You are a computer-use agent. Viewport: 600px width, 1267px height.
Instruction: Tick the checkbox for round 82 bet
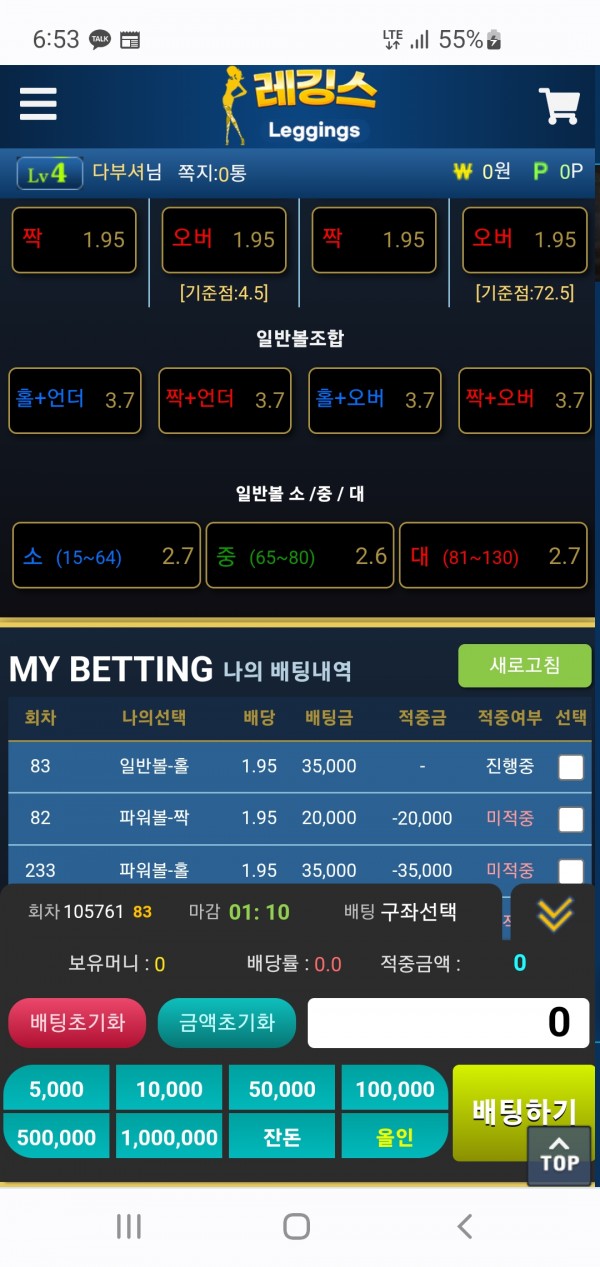570,819
